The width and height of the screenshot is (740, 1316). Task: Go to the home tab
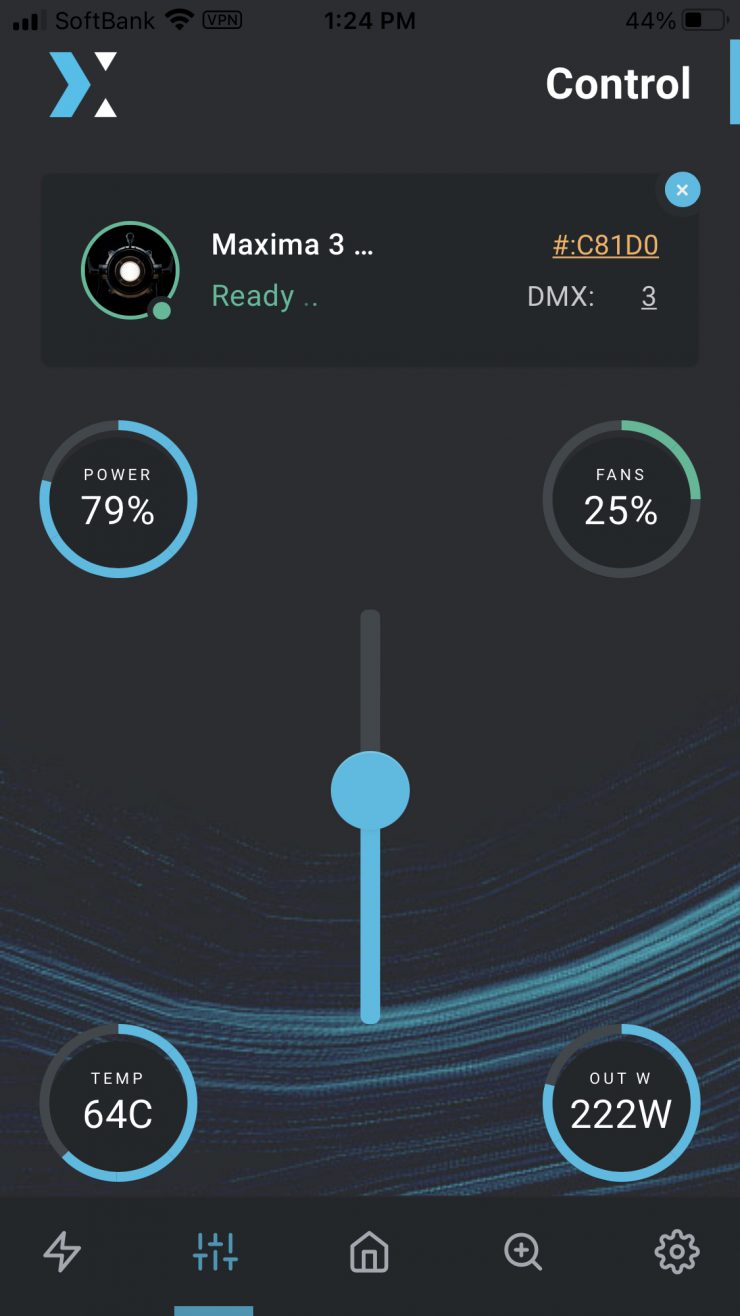[x=369, y=1251]
